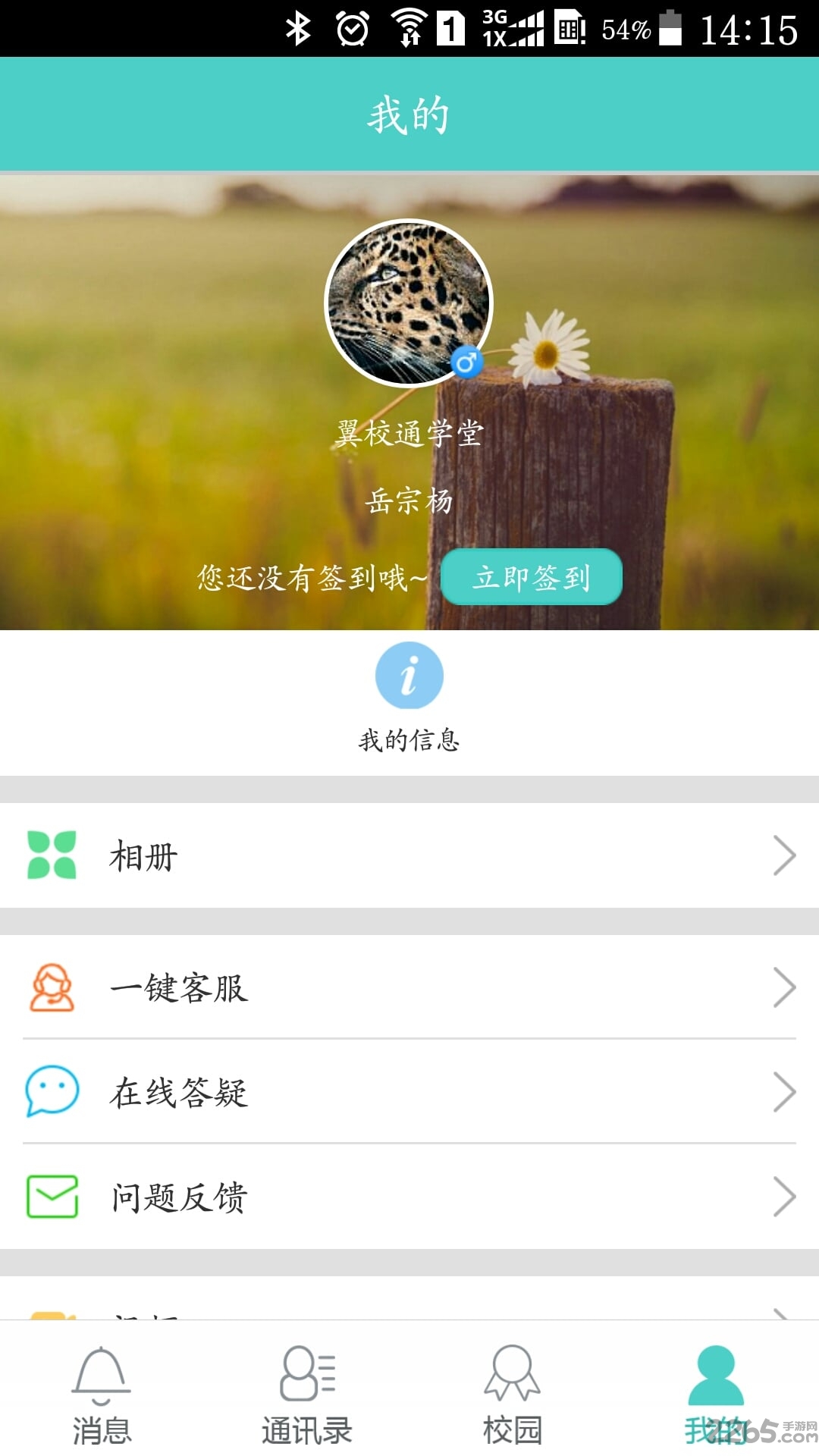Expand the 问题反馈 row chevron

pyautogui.click(x=786, y=1197)
